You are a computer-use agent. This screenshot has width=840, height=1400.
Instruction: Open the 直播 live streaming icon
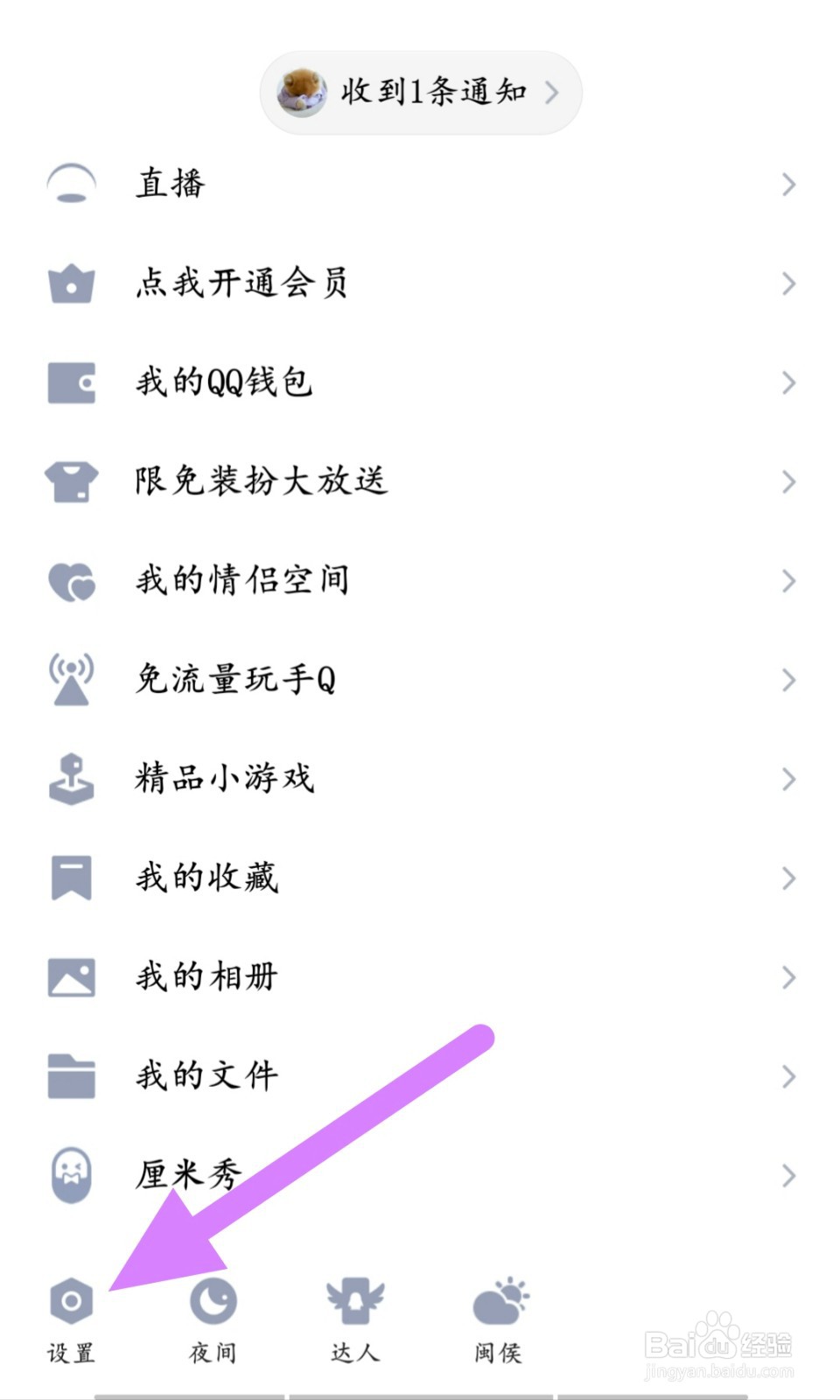[x=70, y=184]
